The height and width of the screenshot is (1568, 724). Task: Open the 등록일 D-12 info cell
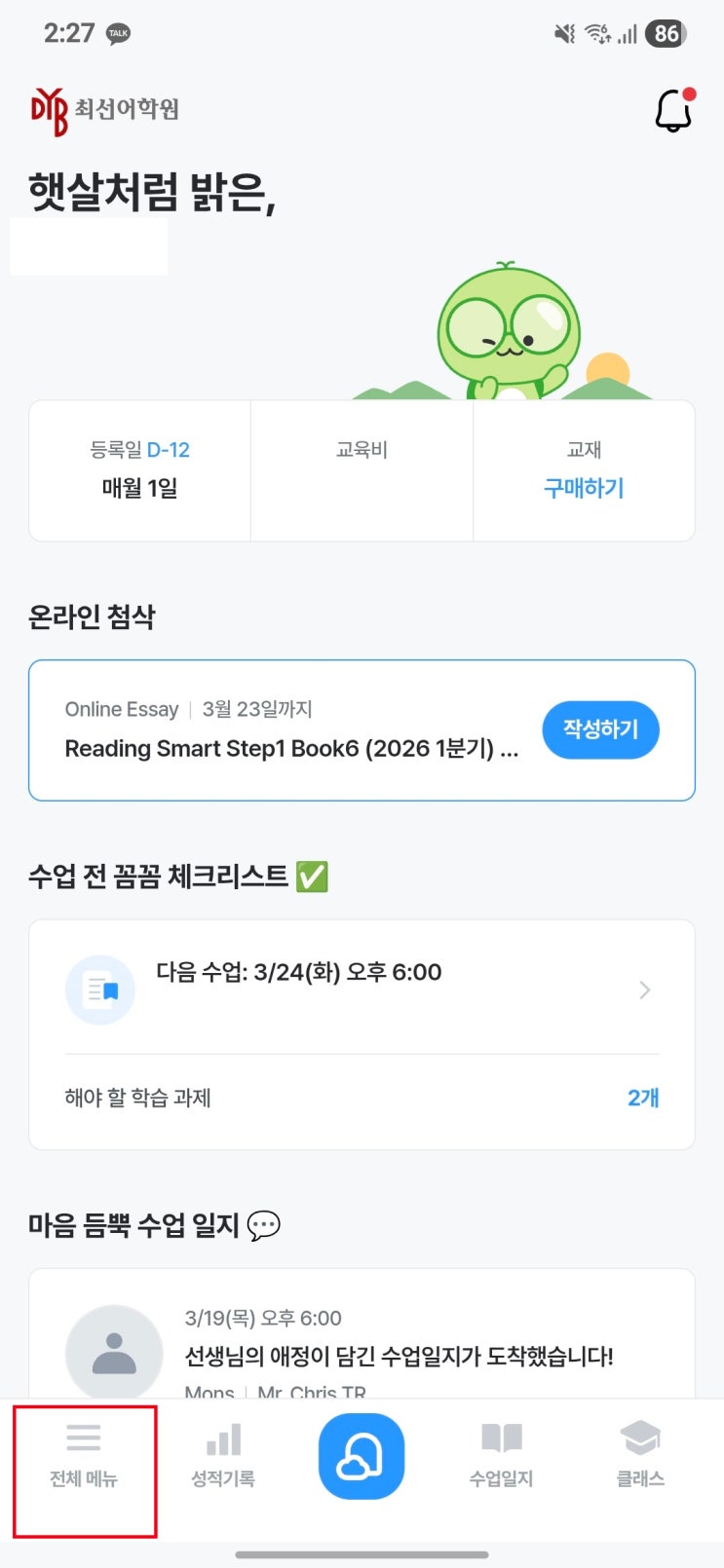[140, 469]
